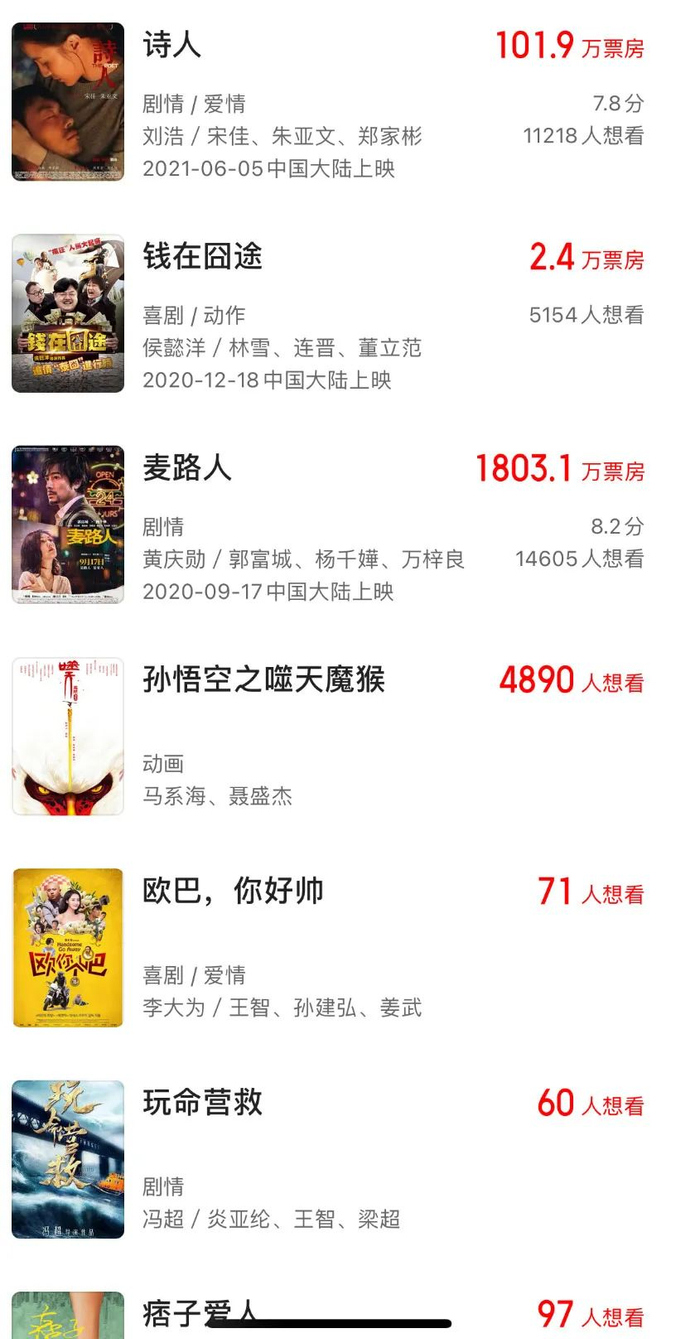Image resolution: width=700 pixels, height=1339 pixels.
Task: View details for 钱在囧途
Action: (x=202, y=257)
